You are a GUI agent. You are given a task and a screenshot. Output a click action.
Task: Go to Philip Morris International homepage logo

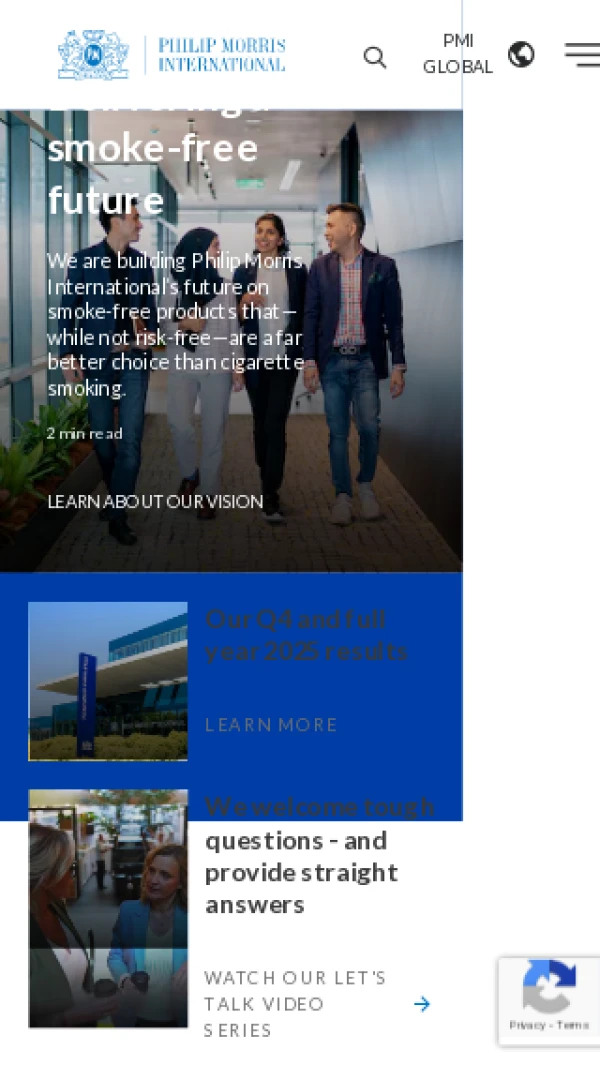(x=172, y=54)
